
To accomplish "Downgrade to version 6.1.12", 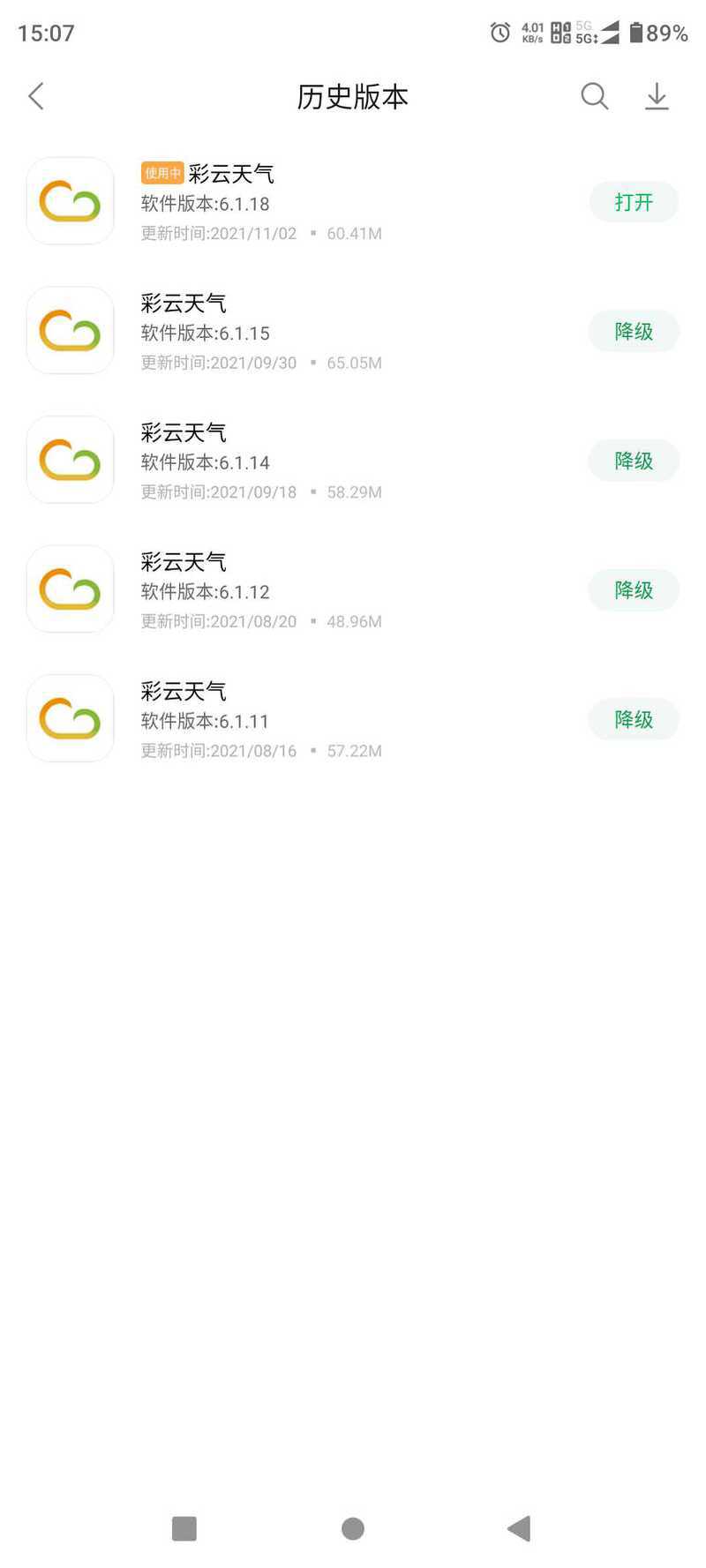I will 634,590.
